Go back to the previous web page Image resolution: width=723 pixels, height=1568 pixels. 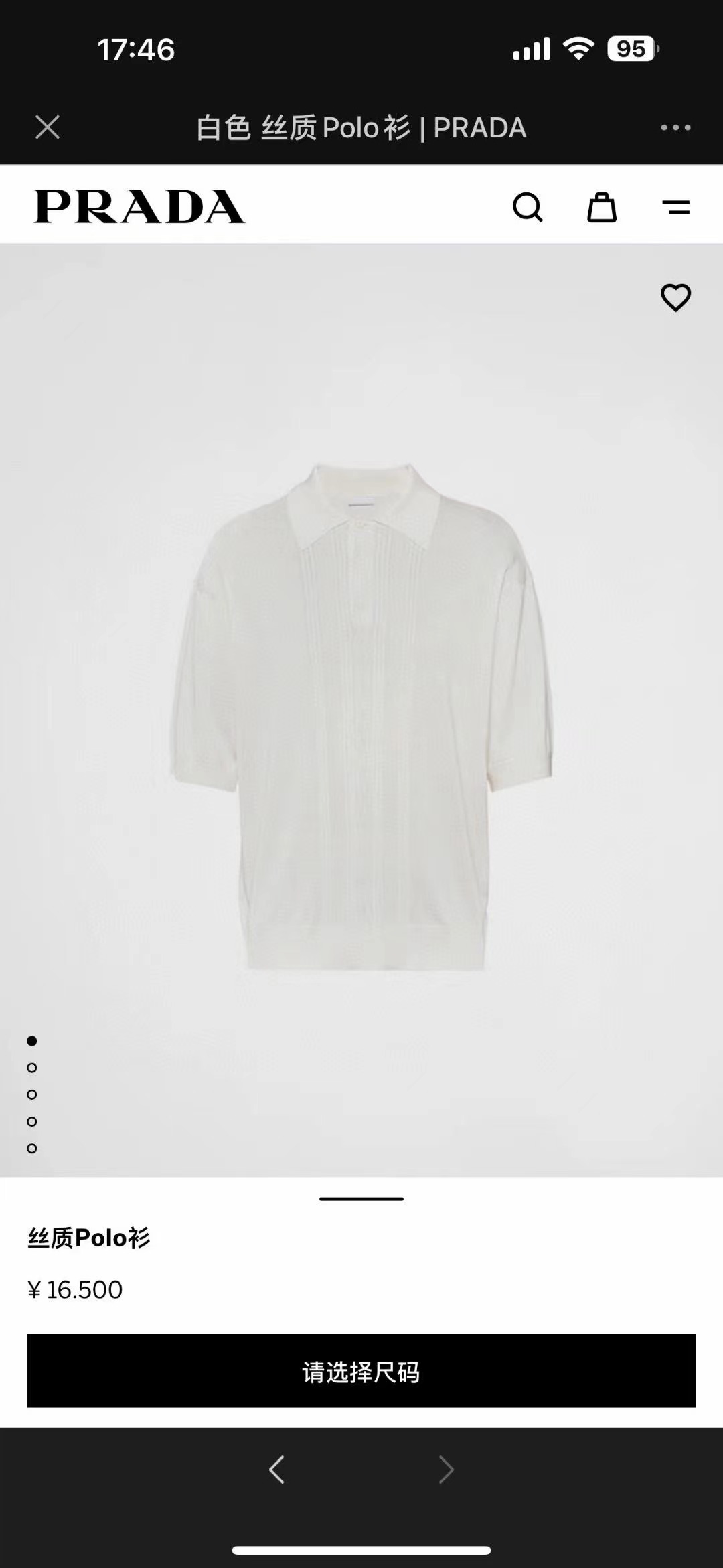[x=277, y=1470]
